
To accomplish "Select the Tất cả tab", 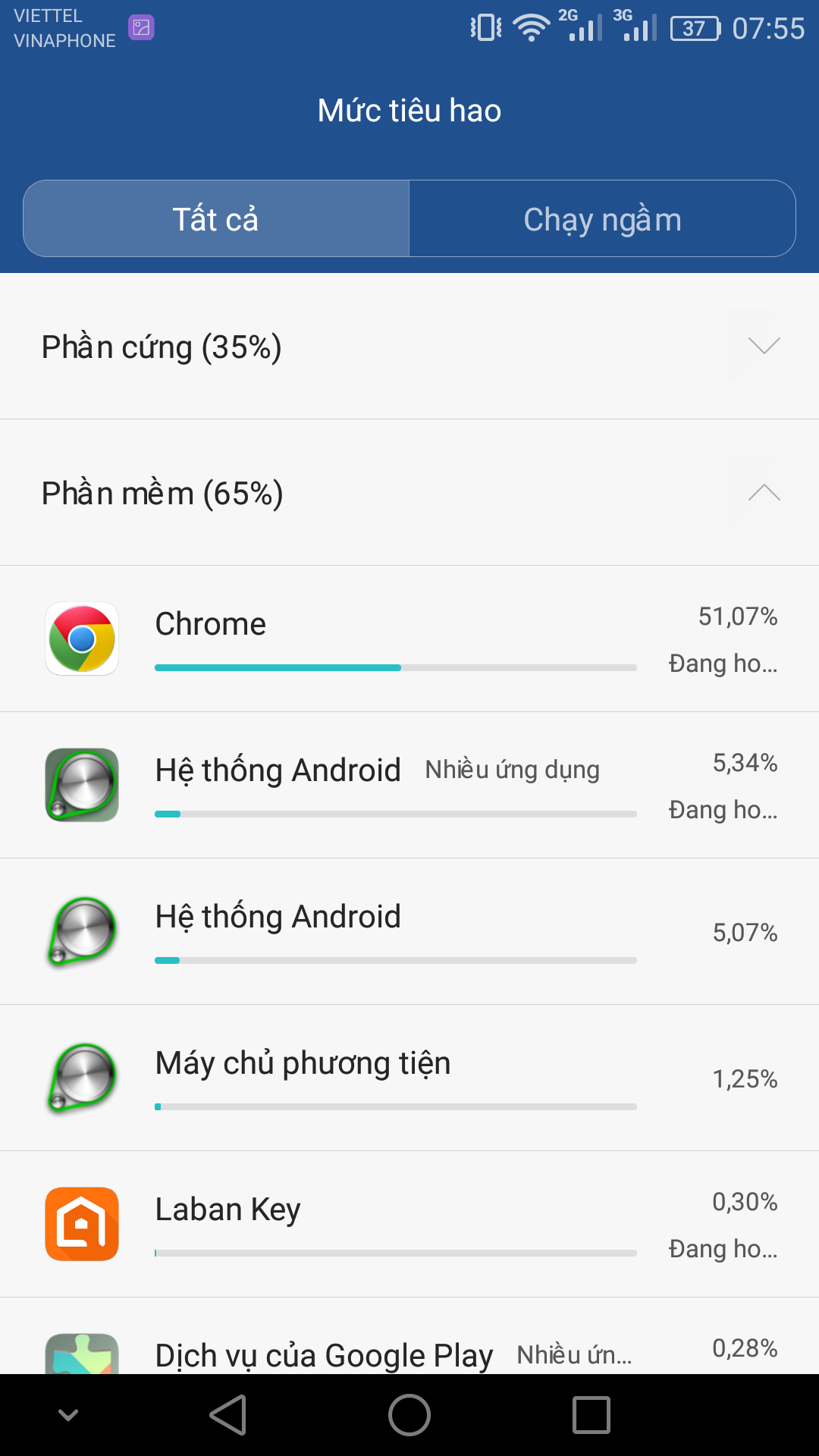I will pos(216,218).
